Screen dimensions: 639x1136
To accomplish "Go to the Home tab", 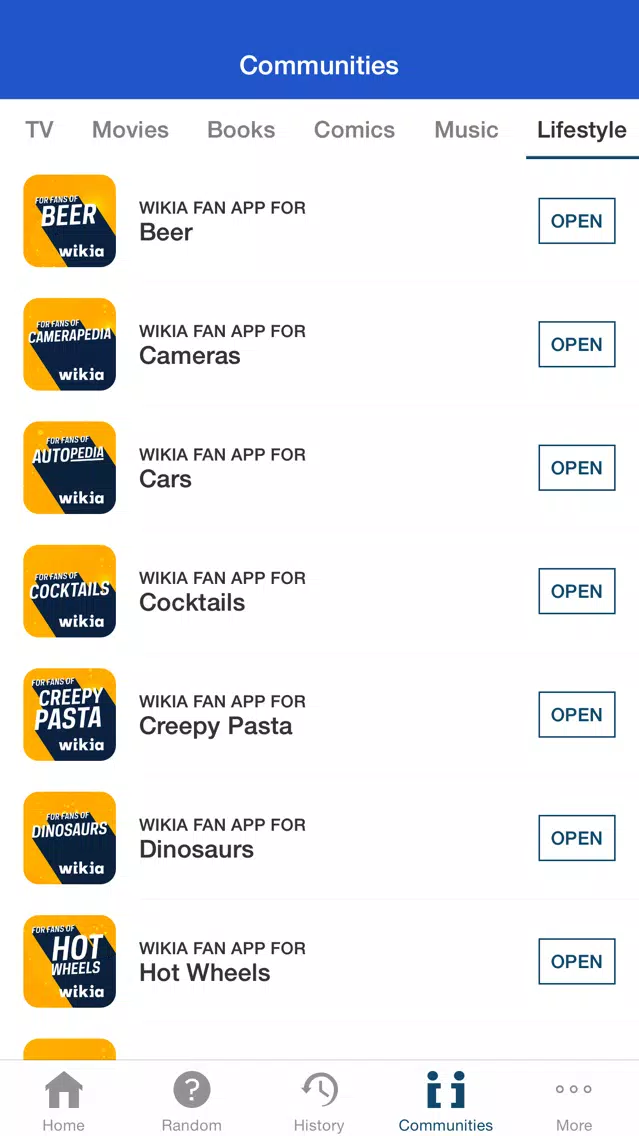I will point(64,1100).
